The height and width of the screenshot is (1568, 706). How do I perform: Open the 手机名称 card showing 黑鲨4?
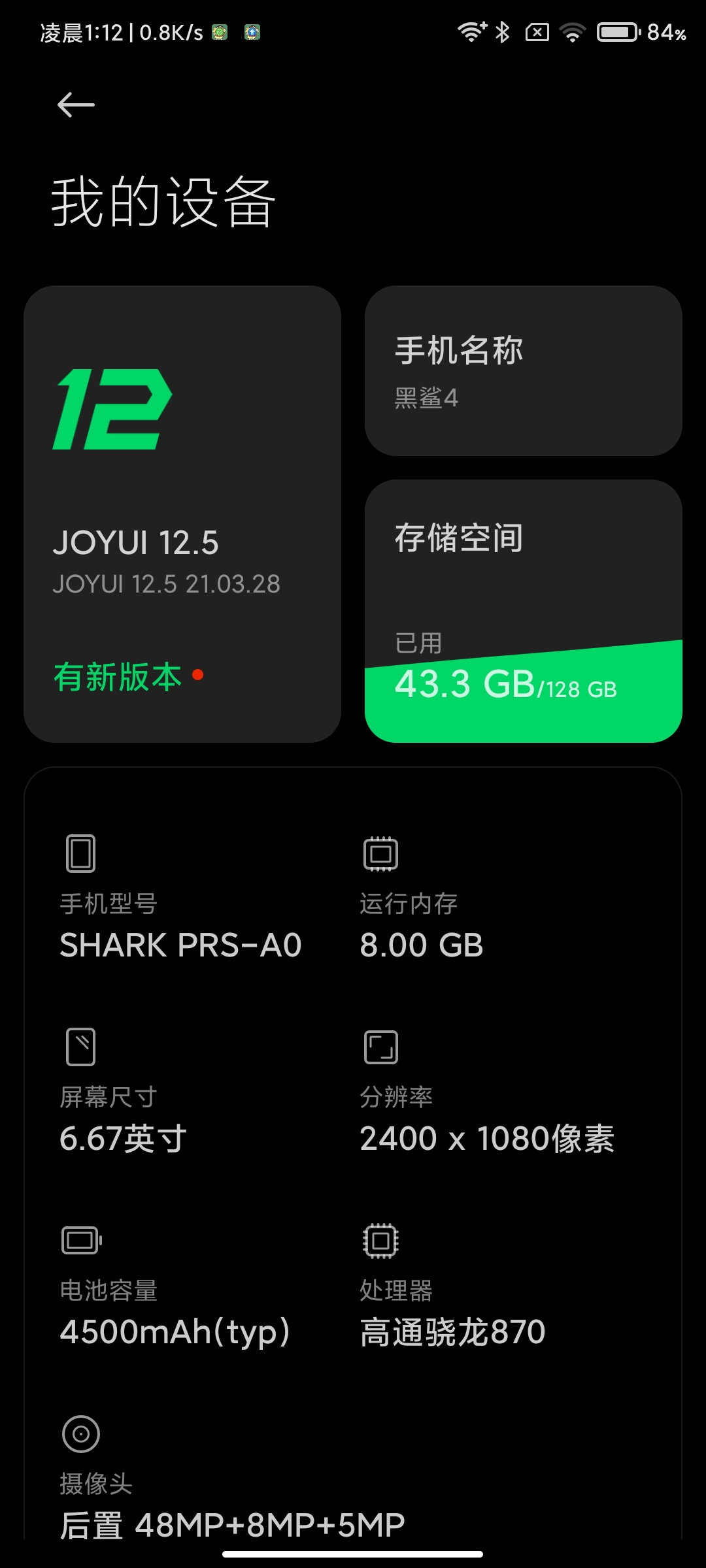pyautogui.click(x=523, y=370)
